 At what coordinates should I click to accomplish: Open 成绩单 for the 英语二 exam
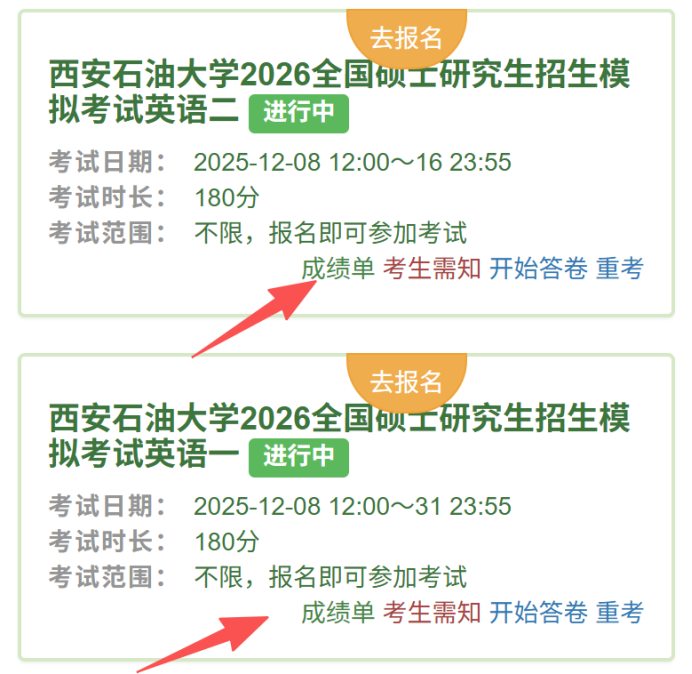click(338, 268)
